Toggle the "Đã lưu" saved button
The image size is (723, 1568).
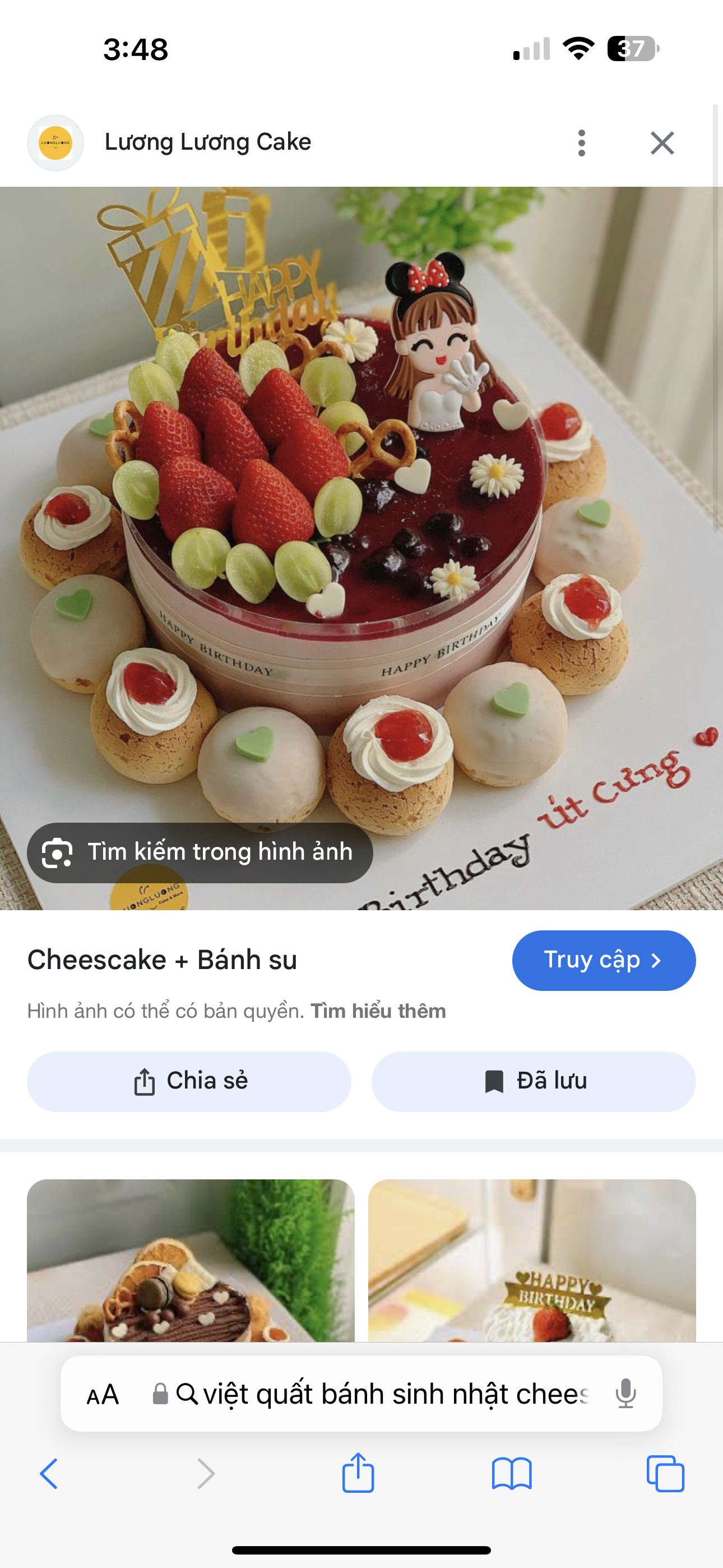pyautogui.click(x=534, y=1081)
